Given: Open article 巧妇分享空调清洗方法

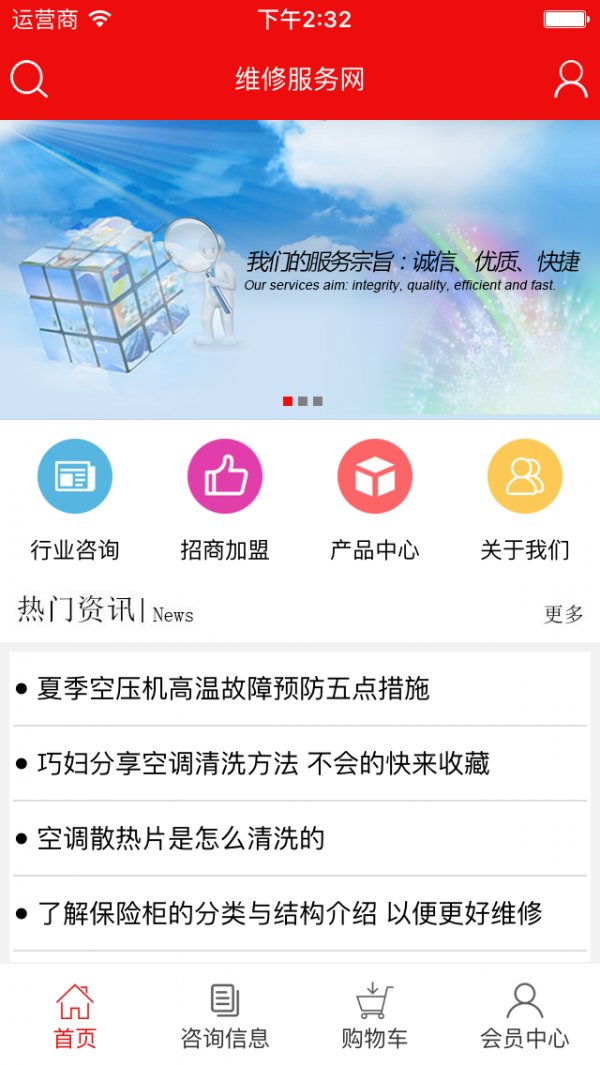Looking at the screenshot, I should click(263, 764).
